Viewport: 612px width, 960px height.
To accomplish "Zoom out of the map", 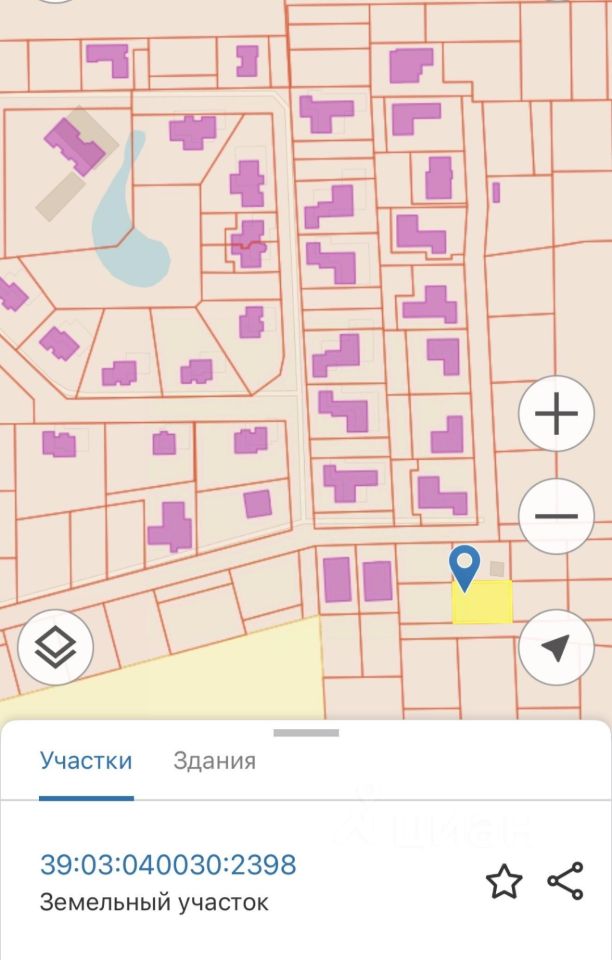I will click(557, 516).
